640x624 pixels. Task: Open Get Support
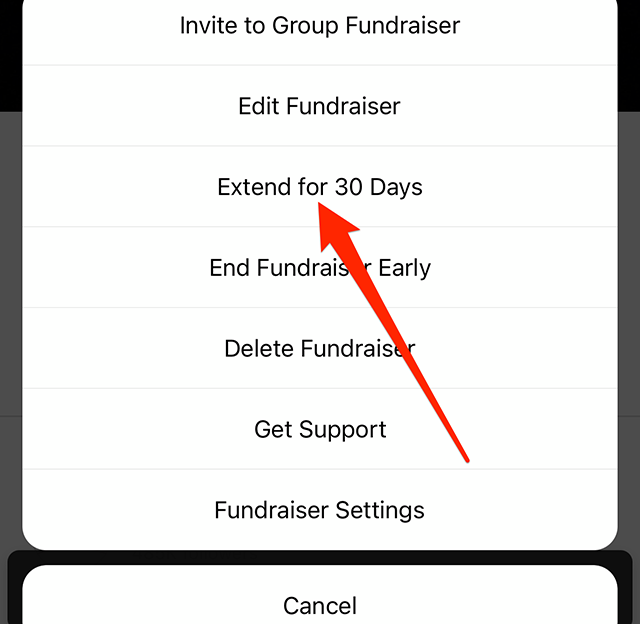coord(320,430)
